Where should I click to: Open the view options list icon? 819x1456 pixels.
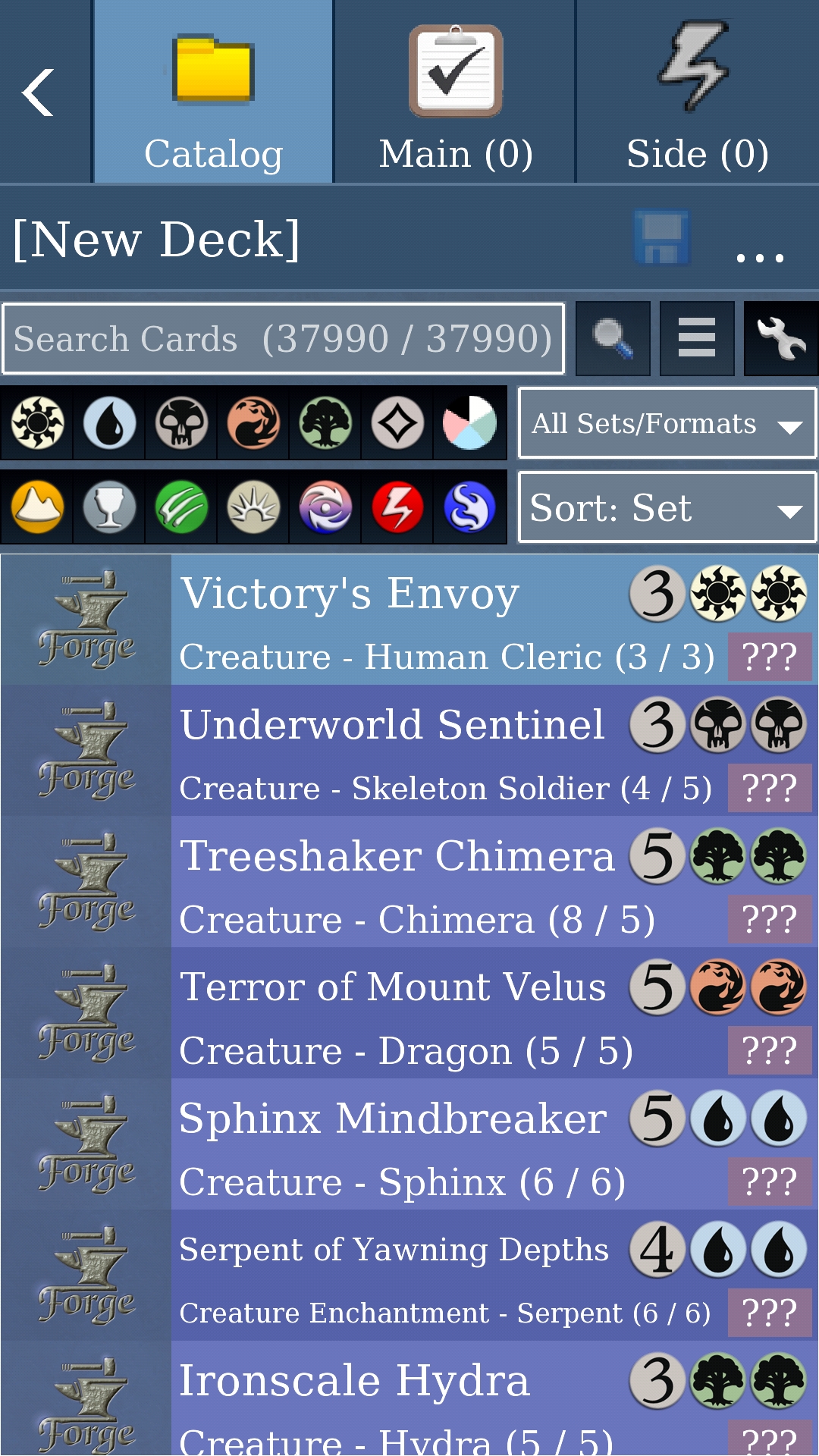[697, 339]
